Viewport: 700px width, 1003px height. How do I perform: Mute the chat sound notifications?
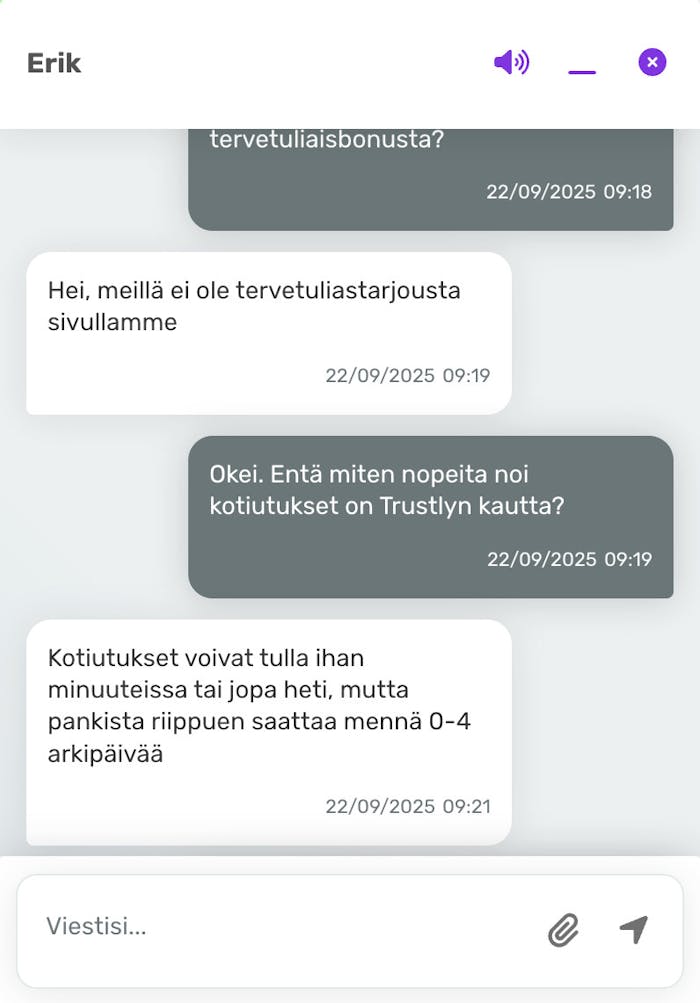[x=511, y=63]
